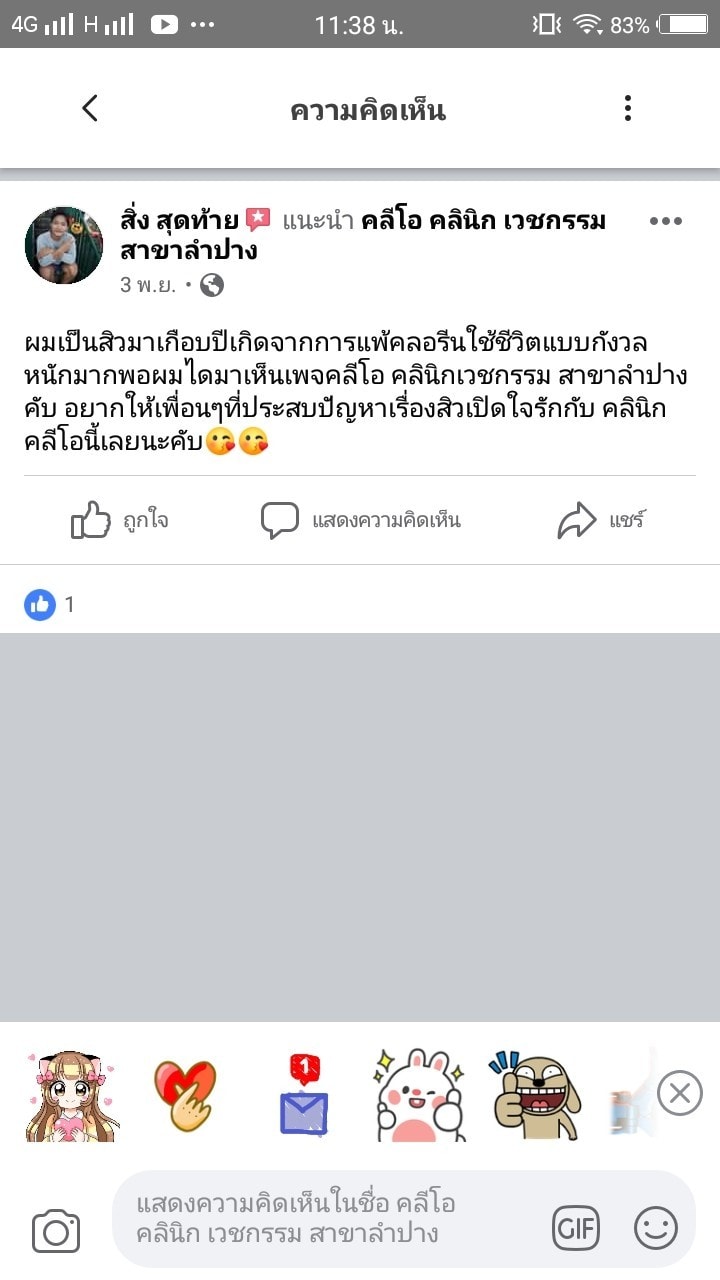Tap the Like thumbs-up icon labeled ถูกใจ

[x=90, y=518]
